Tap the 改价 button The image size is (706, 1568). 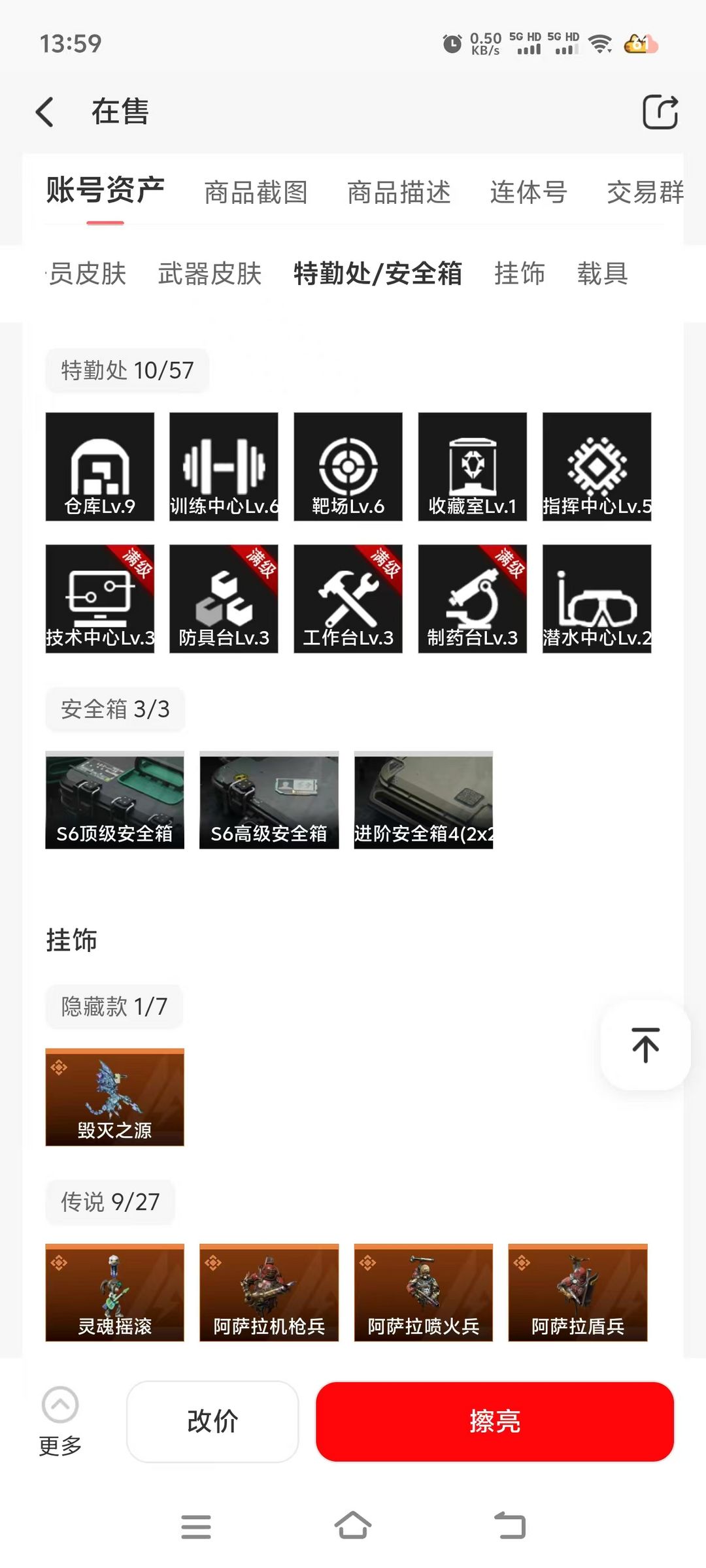212,1421
